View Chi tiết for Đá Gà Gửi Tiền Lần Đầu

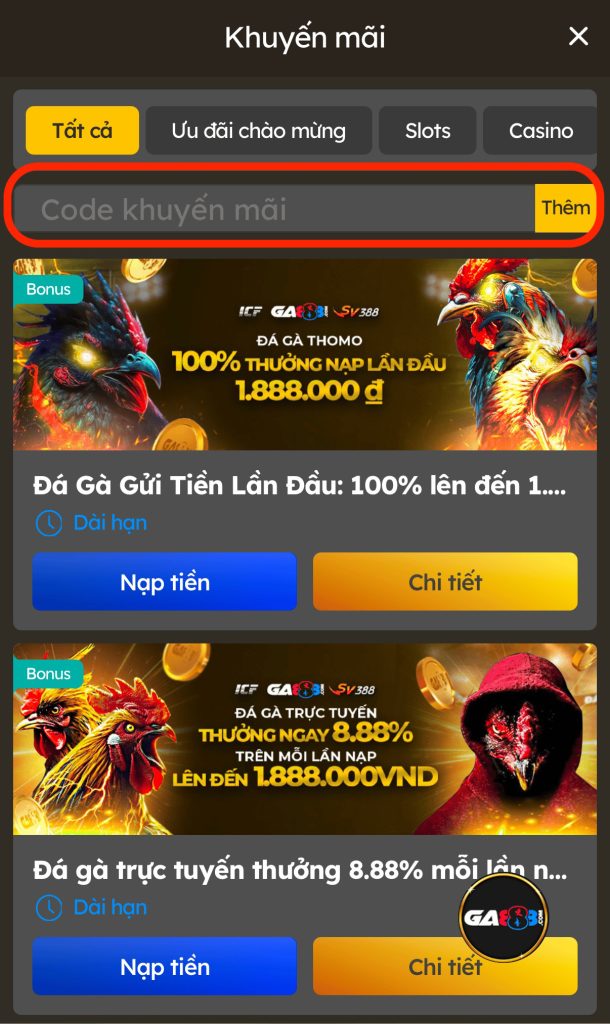tap(445, 582)
